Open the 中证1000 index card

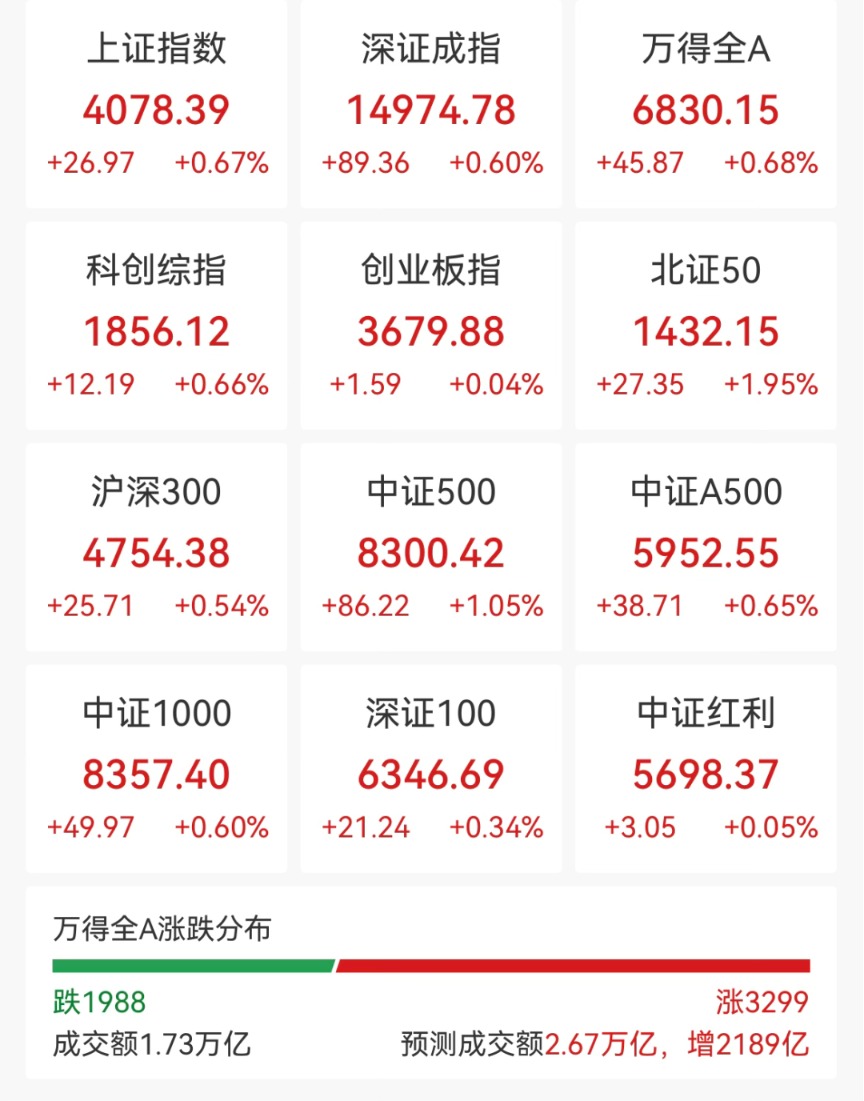tap(157, 770)
